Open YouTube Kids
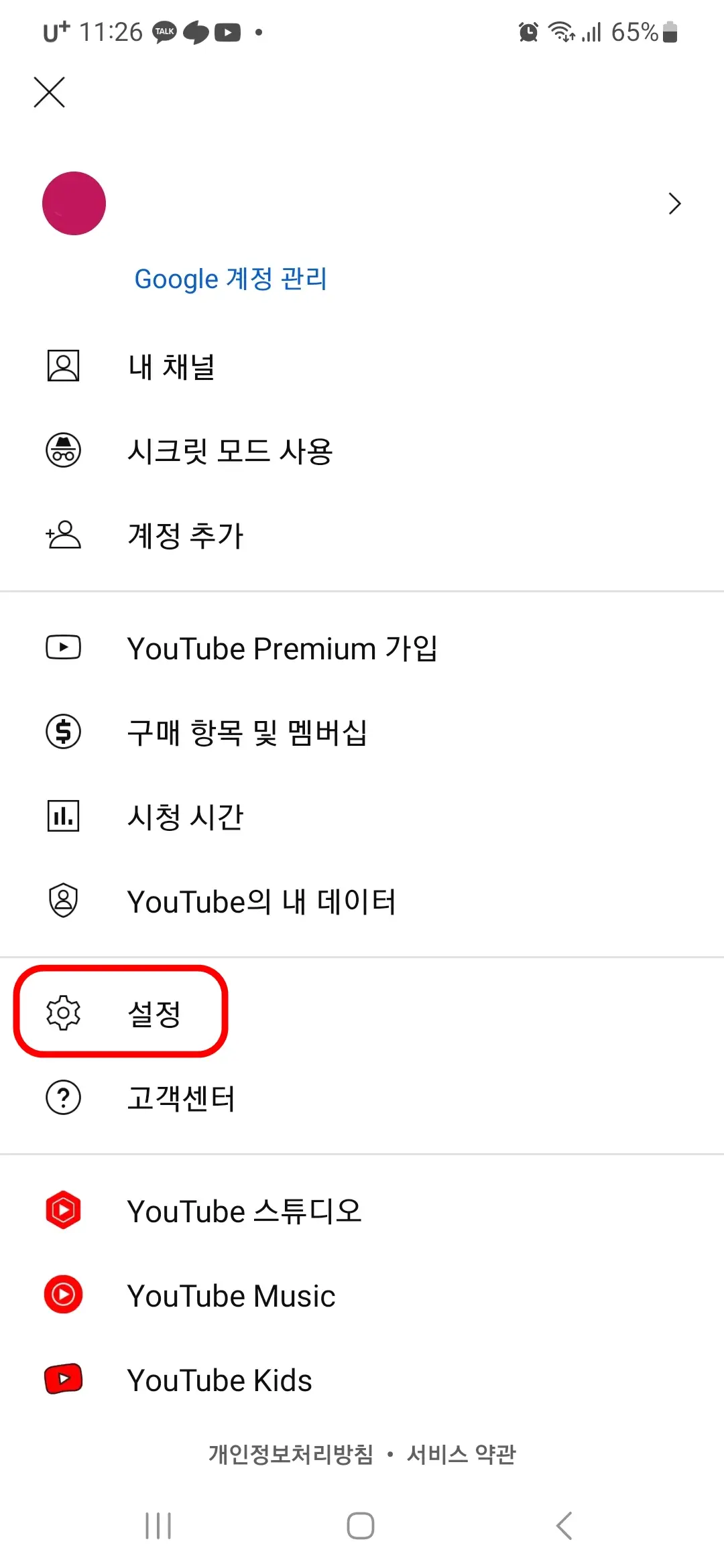Viewport: 724px width, 1568px height. click(x=219, y=1379)
